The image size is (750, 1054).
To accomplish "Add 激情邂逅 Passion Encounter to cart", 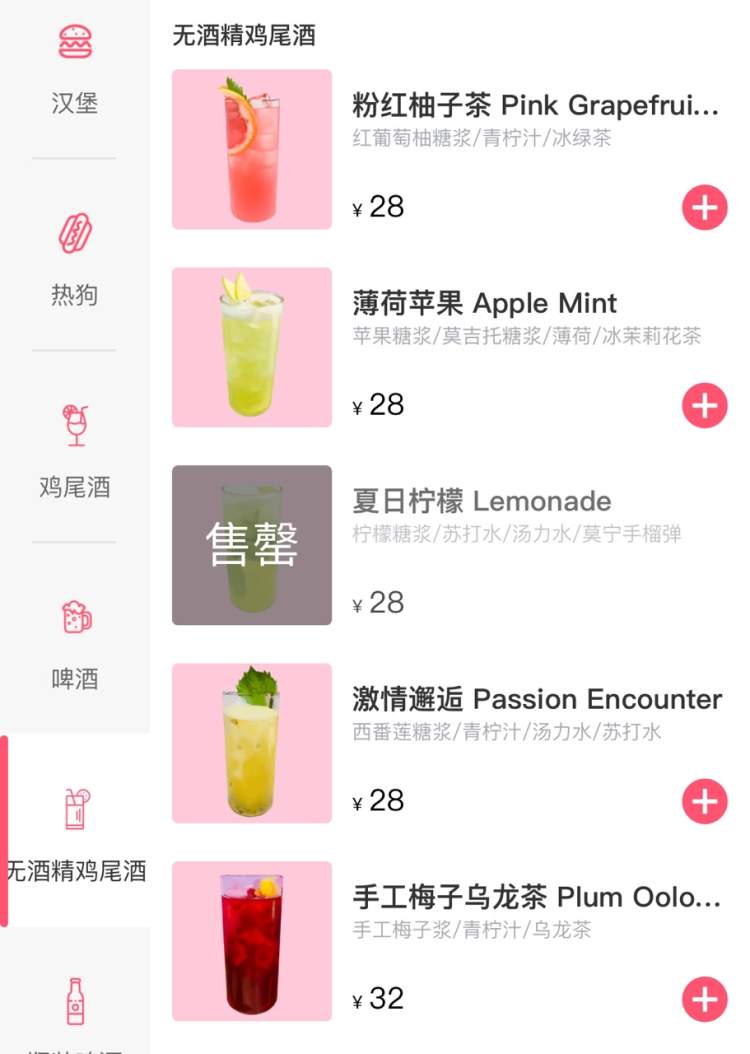I will [x=704, y=802].
